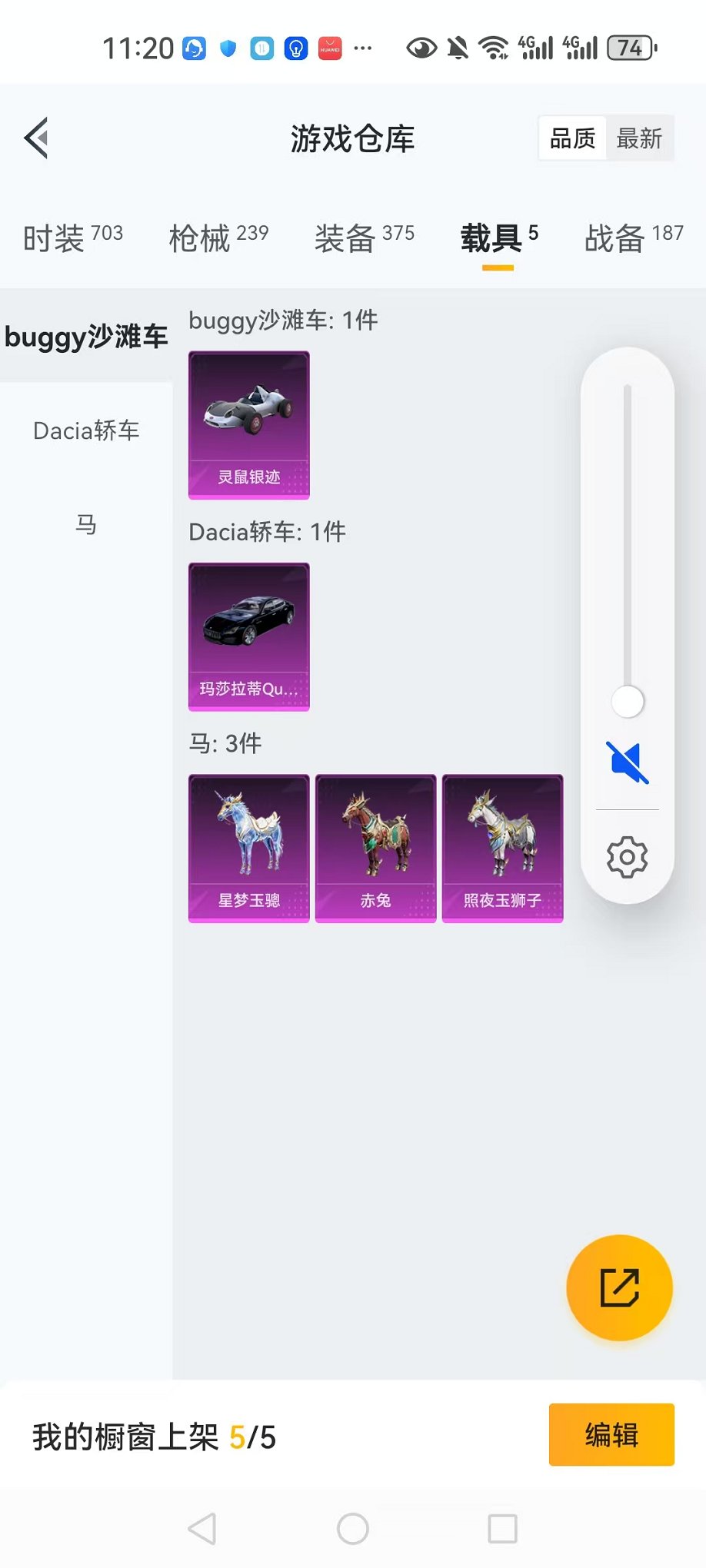Open the 赤兔 horse item
The width and height of the screenshot is (706, 1568).
pos(375,848)
